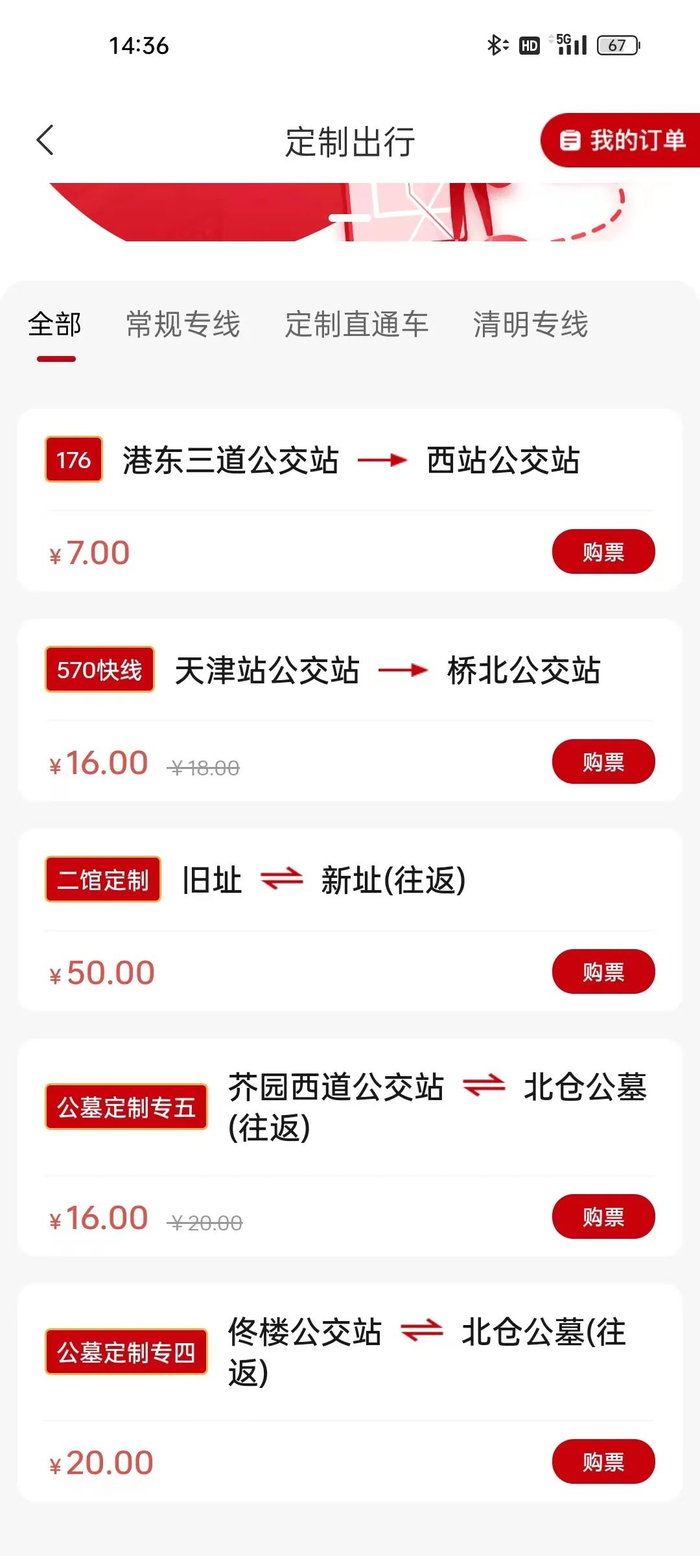Open the 清明专线 tab
Image resolution: width=700 pixels, height=1556 pixels.
click(530, 324)
